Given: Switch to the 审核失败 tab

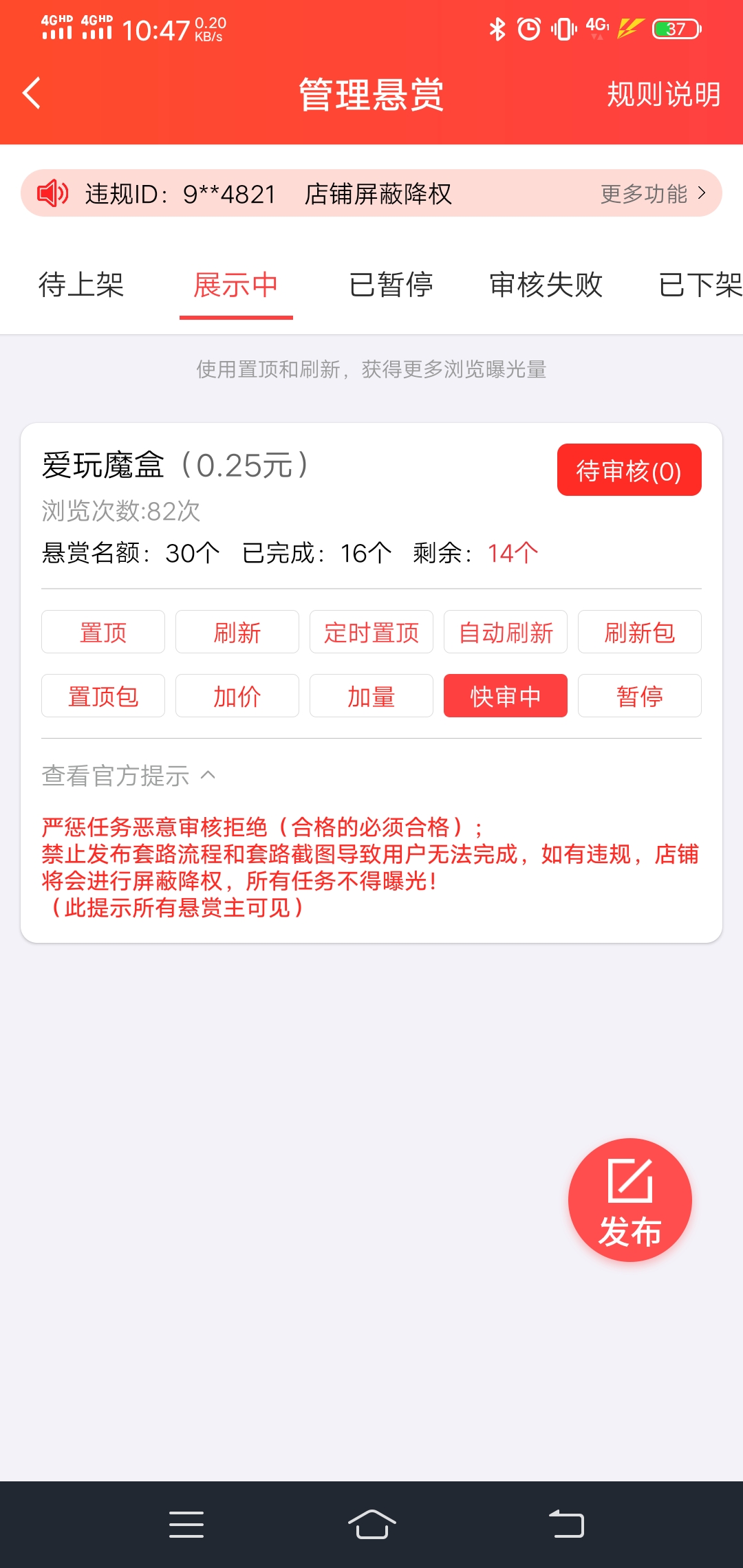Looking at the screenshot, I should pos(546,285).
